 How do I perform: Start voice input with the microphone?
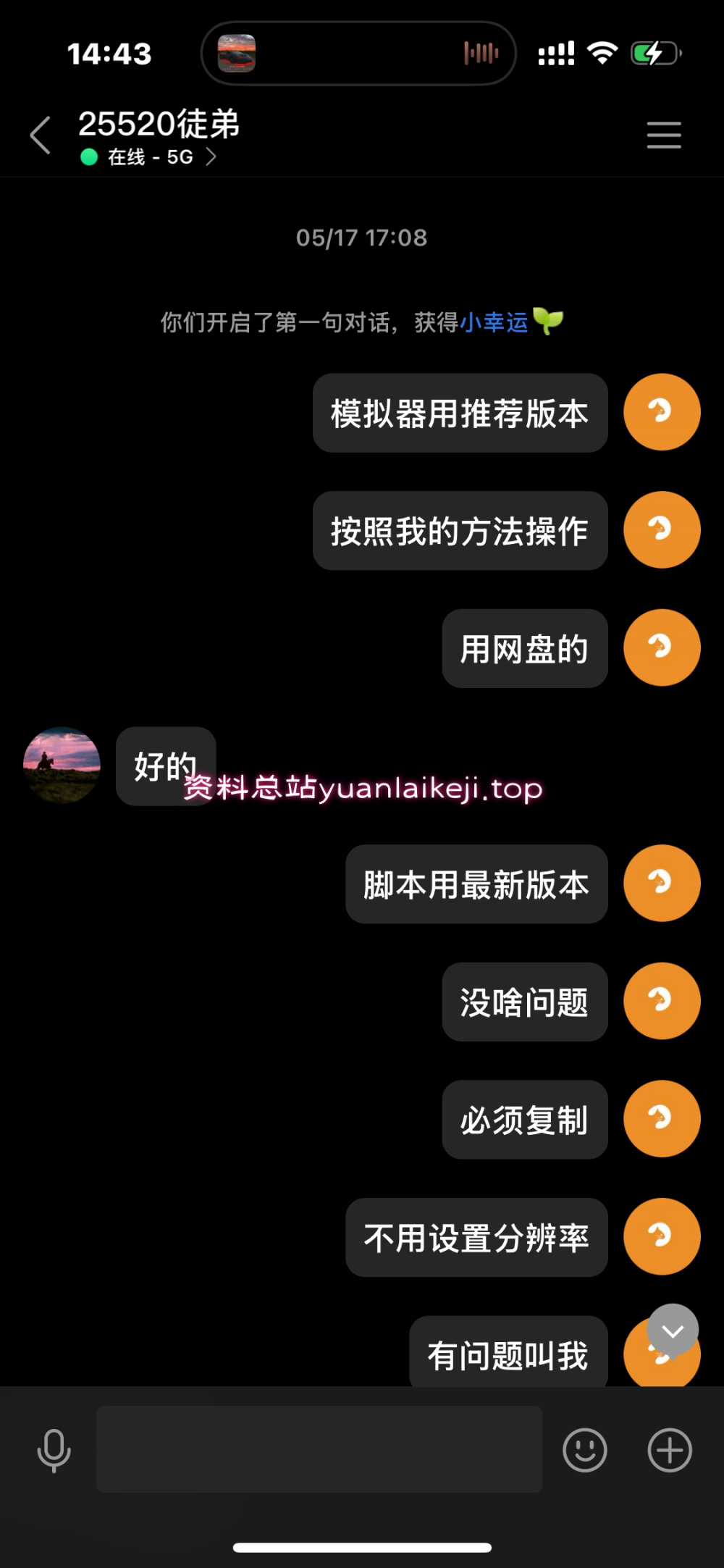[x=54, y=1450]
